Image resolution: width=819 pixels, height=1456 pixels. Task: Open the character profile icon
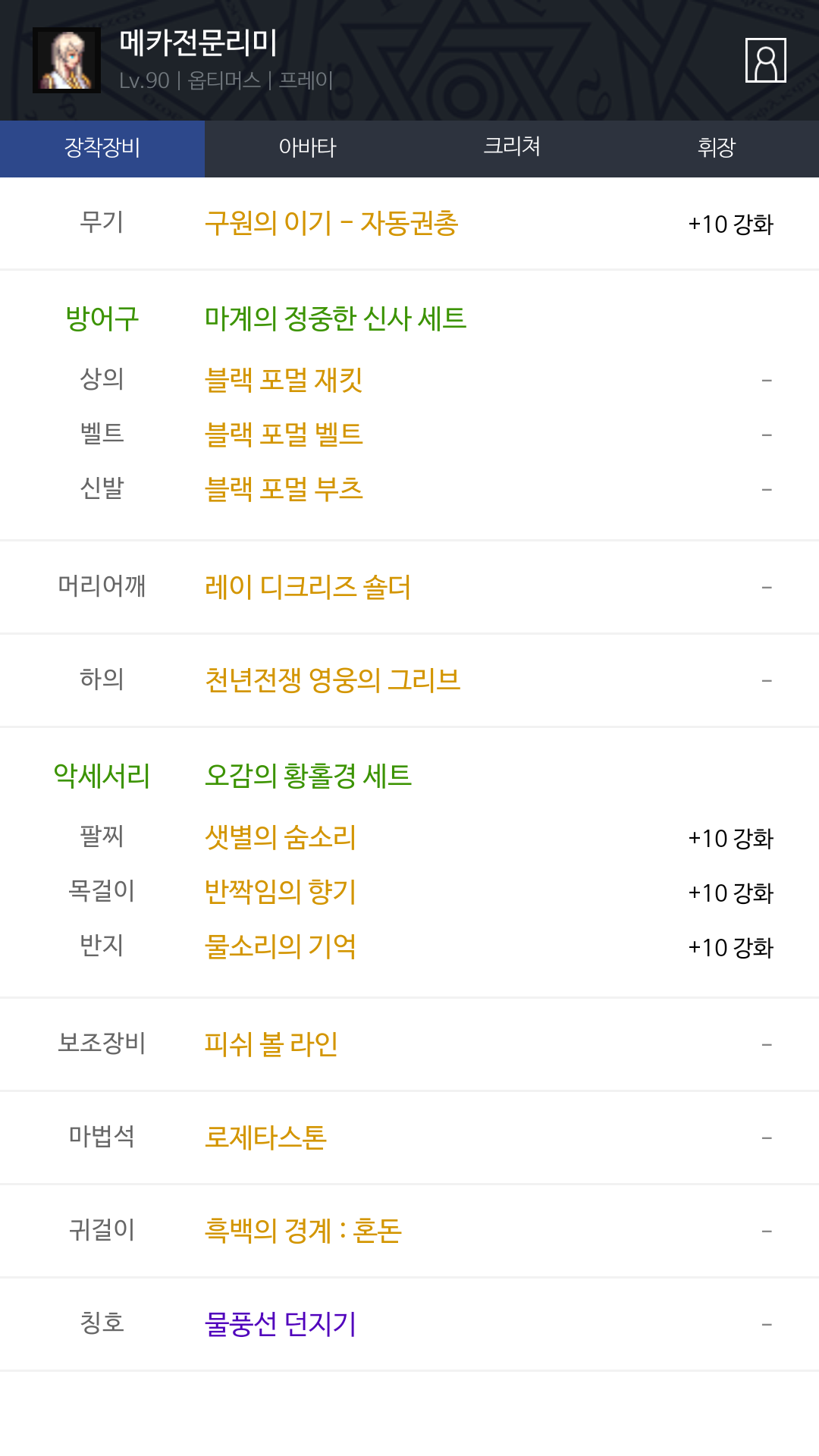765,60
